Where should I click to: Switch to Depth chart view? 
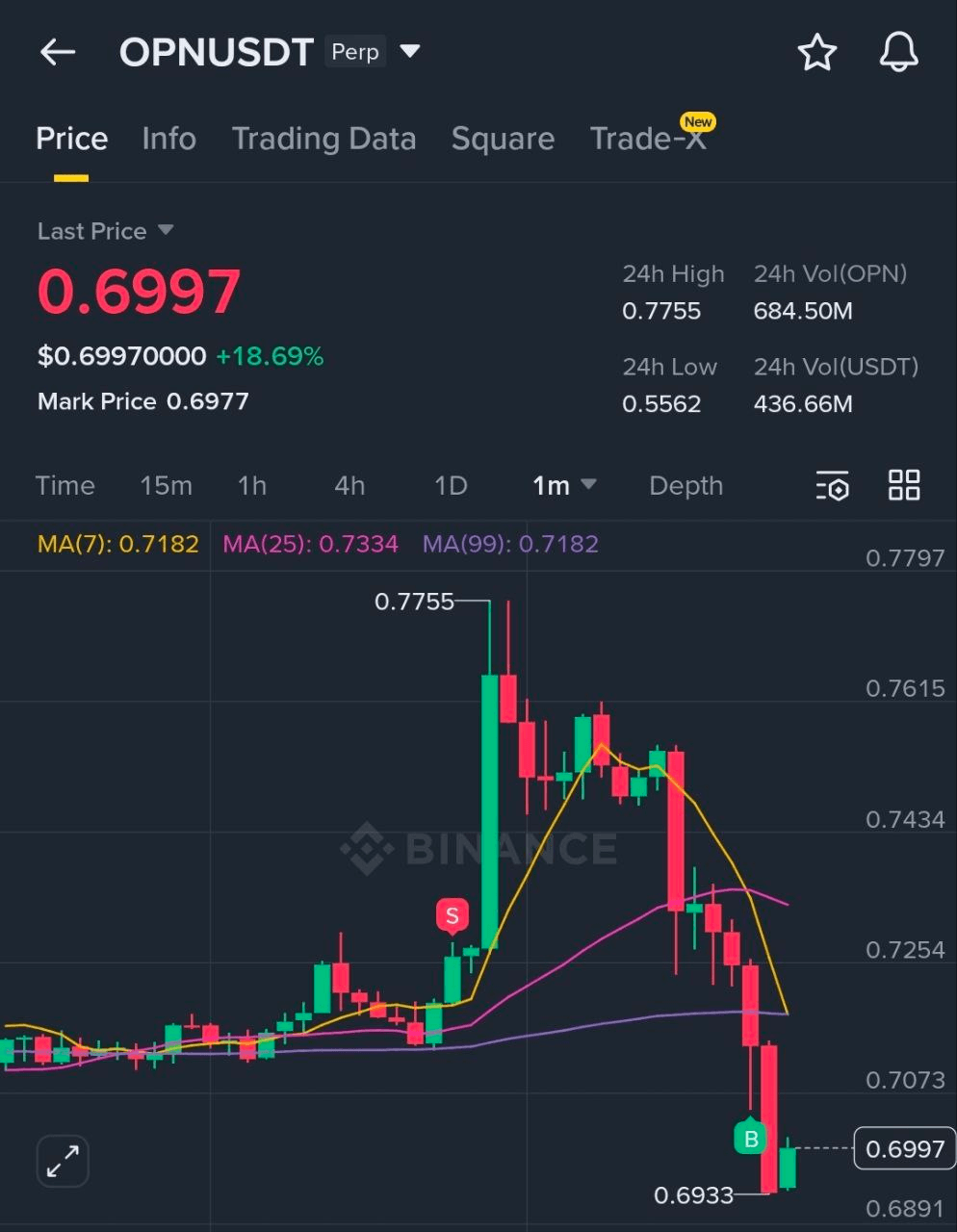[x=685, y=486]
